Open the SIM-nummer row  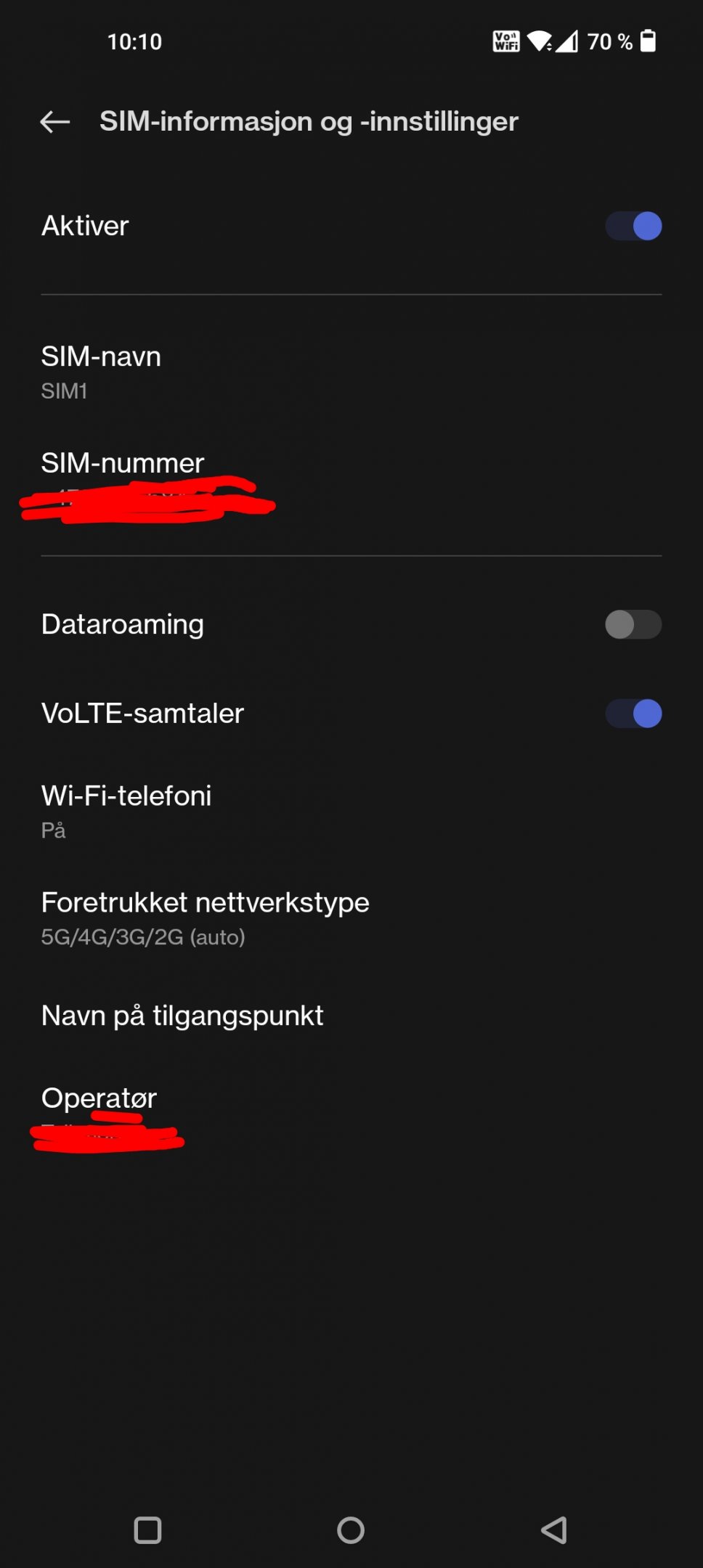(351, 479)
